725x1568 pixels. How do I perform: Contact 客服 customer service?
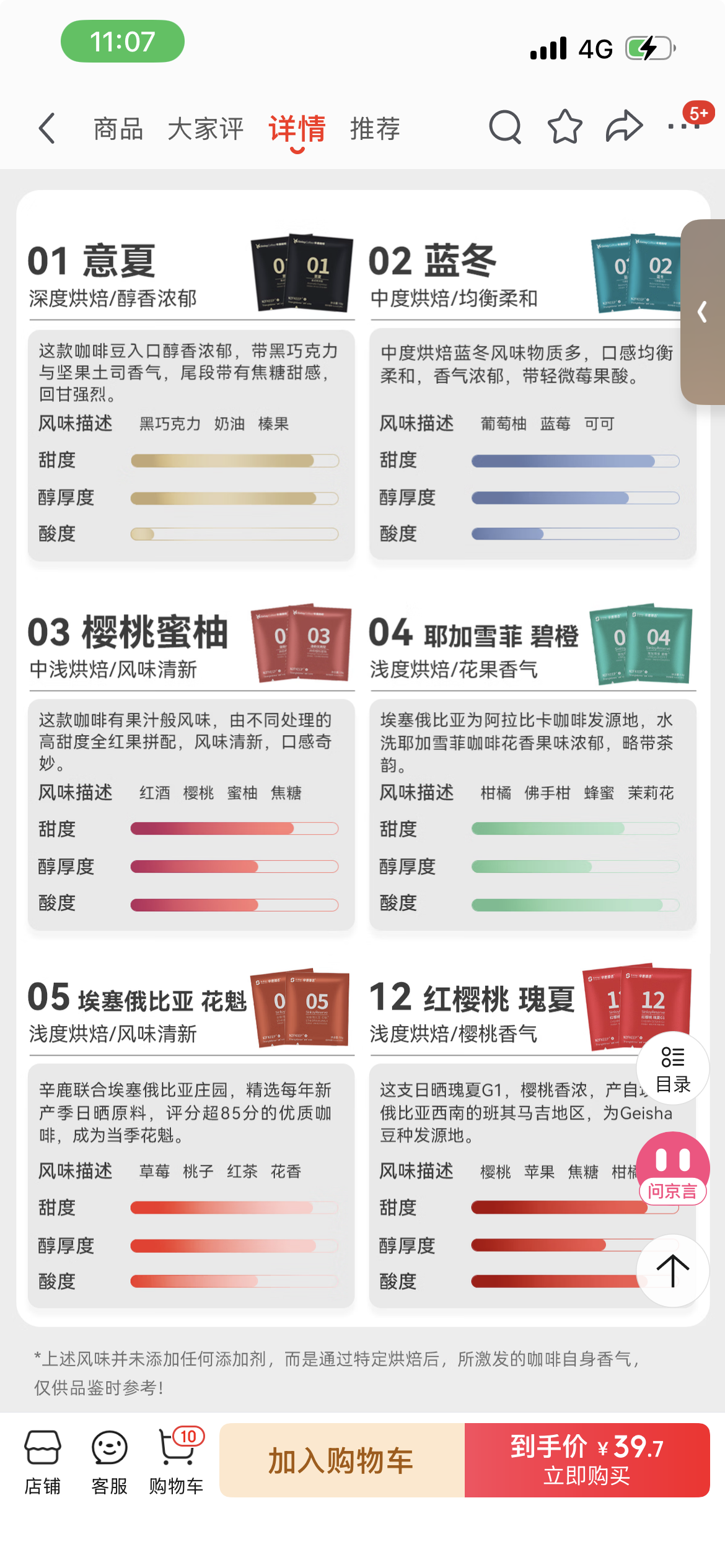tap(110, 1461)
